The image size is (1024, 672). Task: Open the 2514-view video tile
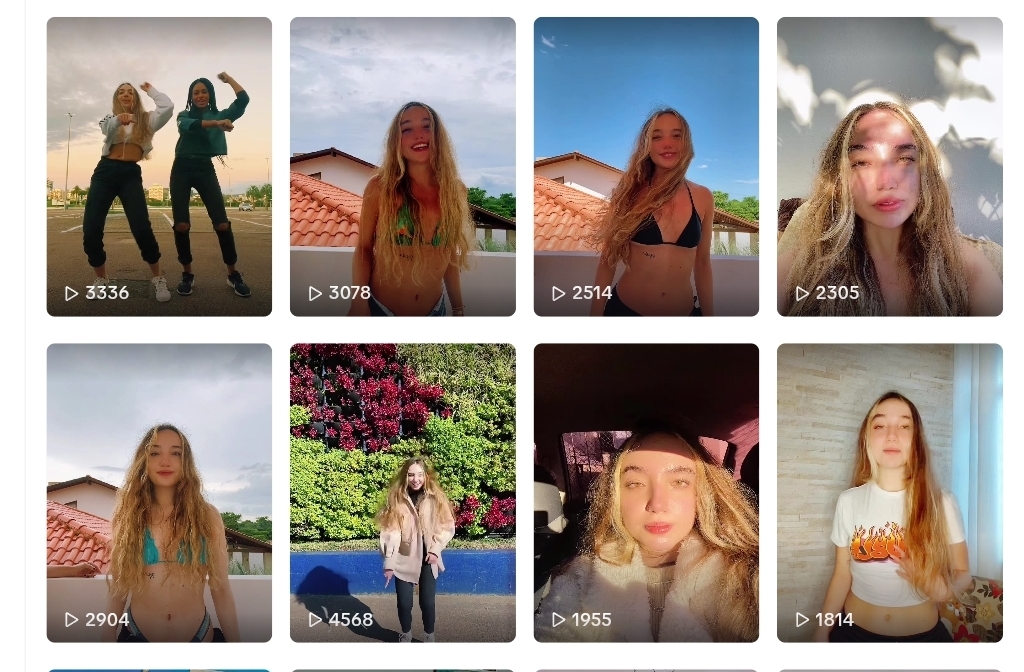[x=646, y=167]
